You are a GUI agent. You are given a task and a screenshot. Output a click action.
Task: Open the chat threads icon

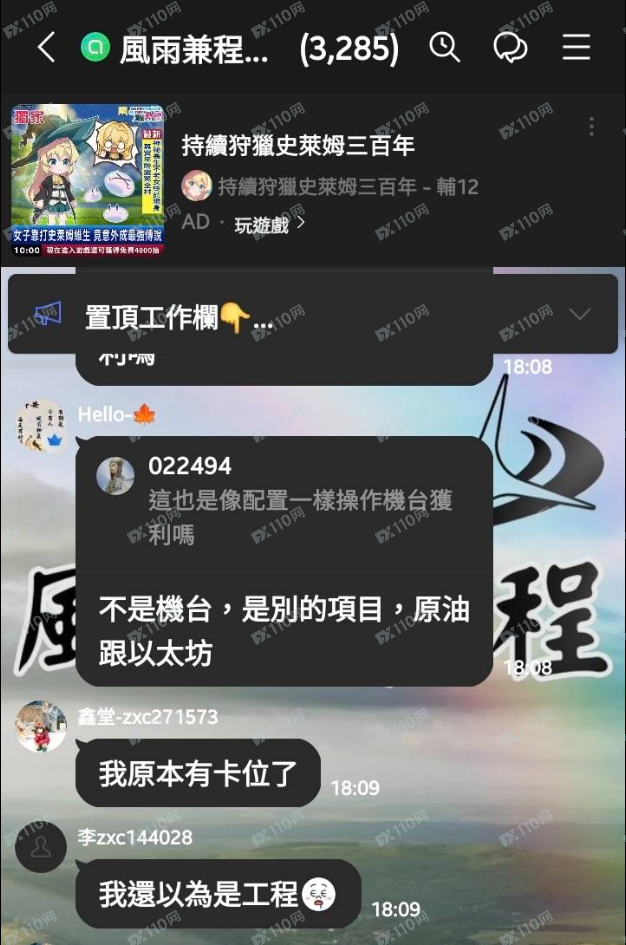pyautogui.click(x=510, y=48)
